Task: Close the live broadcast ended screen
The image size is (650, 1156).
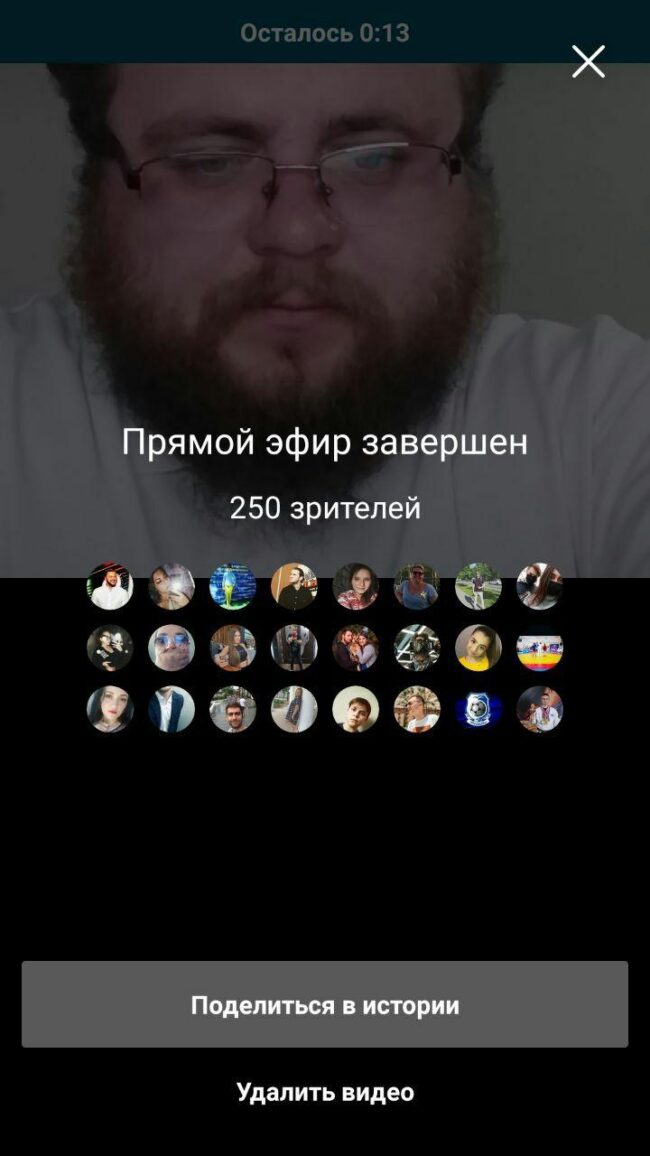Action: click(x=588, y=62)
